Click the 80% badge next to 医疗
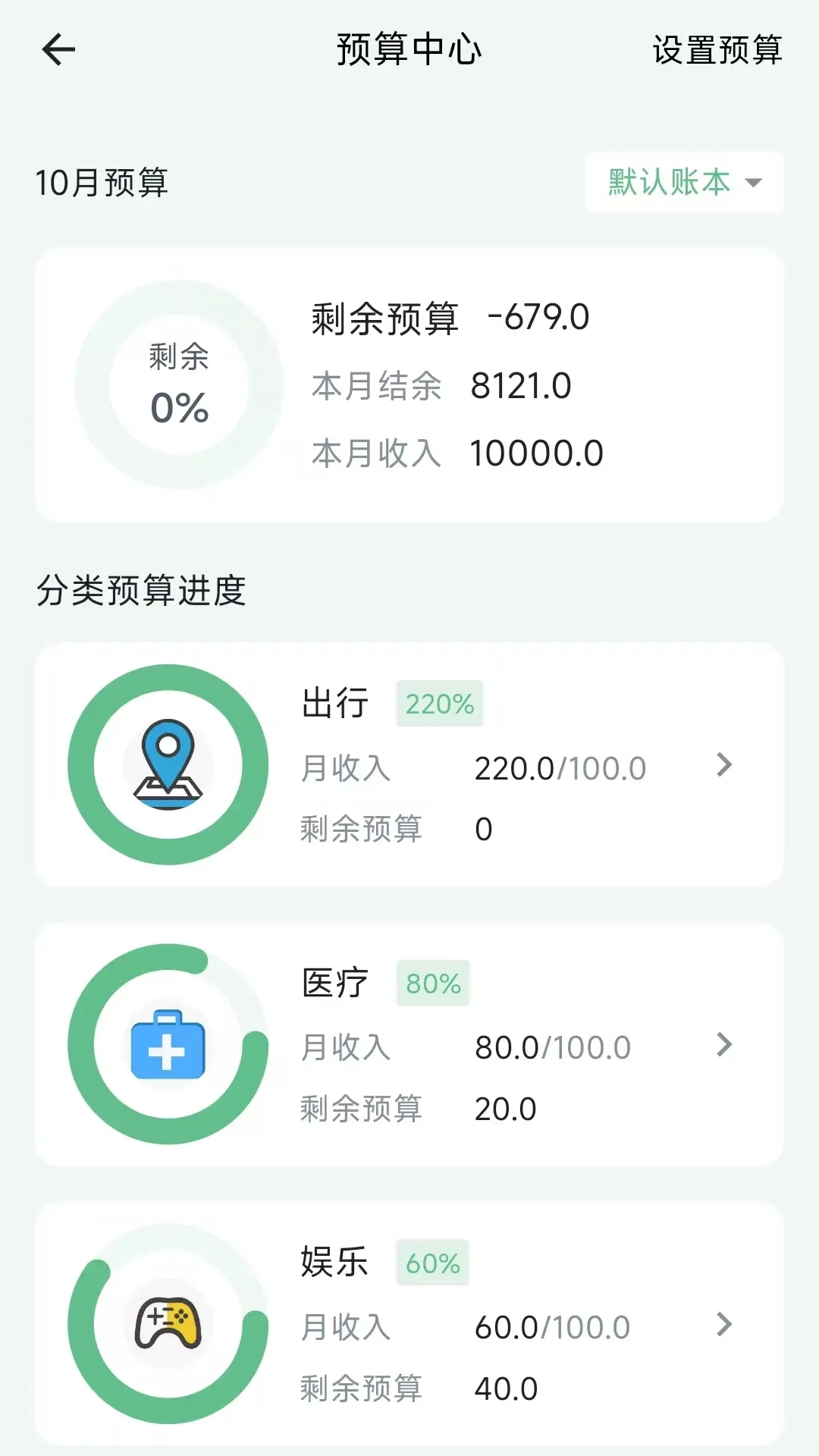The image size is (819, 1456). tap(433, 982)
